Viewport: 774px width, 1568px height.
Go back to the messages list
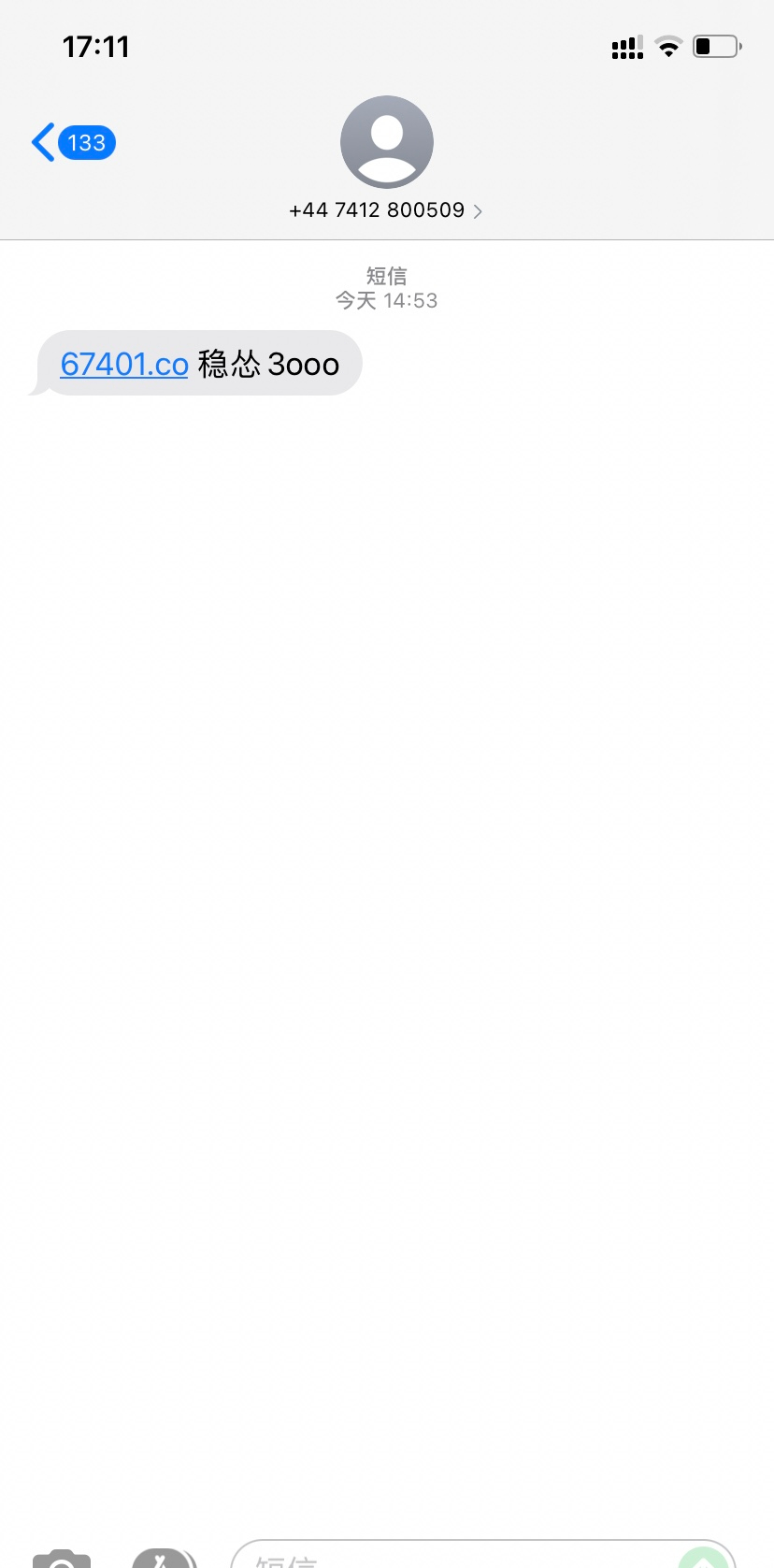[71, 143]
